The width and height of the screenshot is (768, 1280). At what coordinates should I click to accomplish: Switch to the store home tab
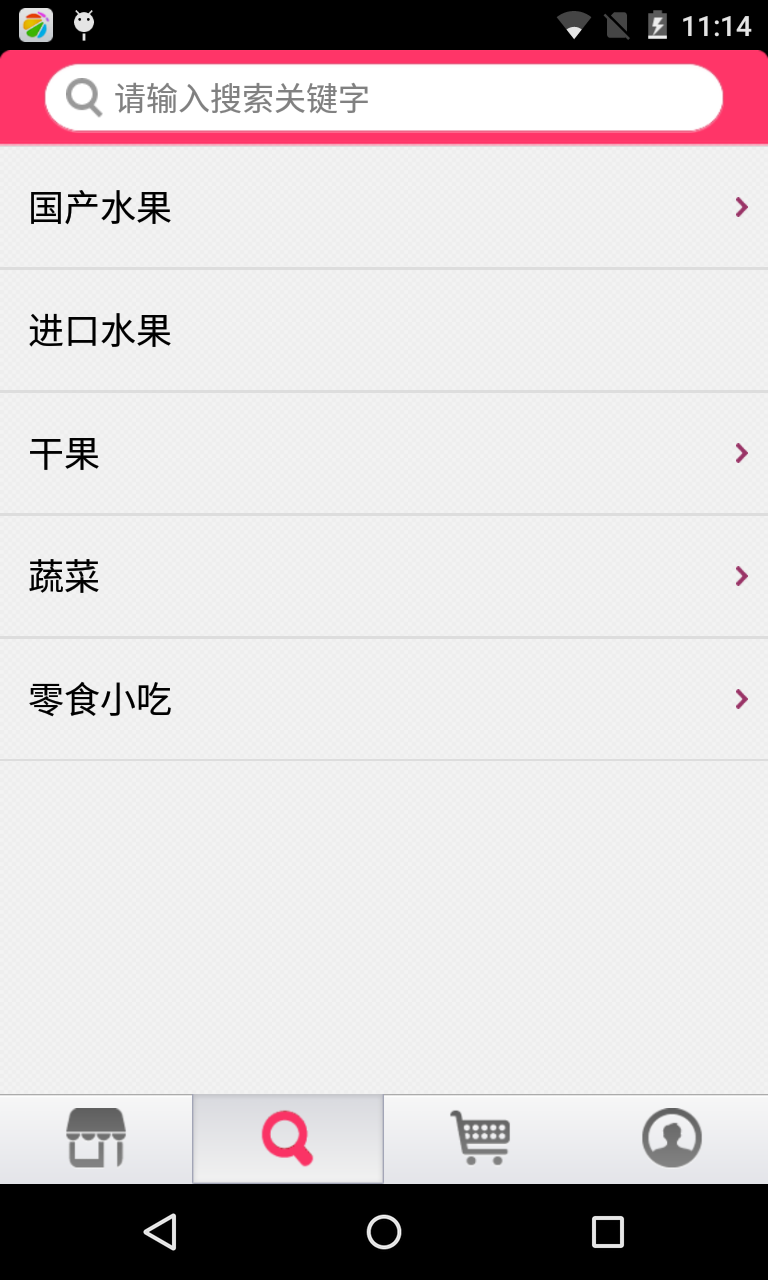click(96, 1138)
